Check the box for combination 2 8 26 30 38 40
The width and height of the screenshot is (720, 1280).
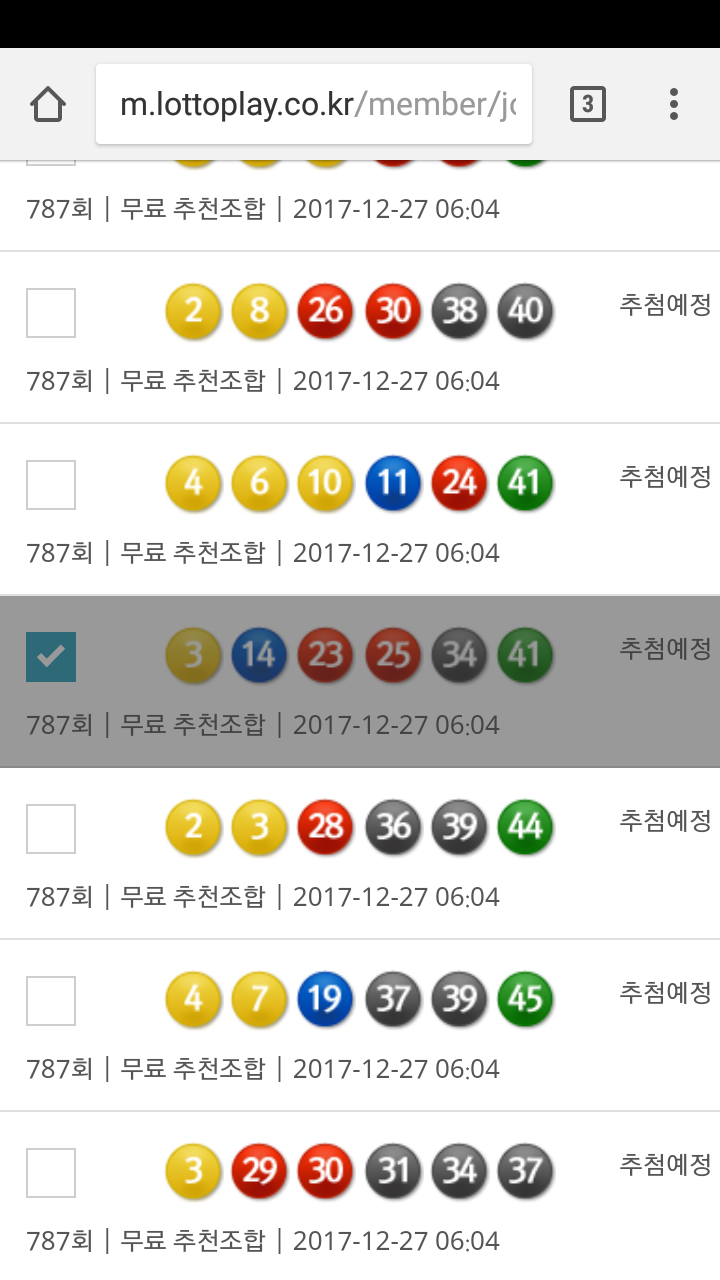51,313
